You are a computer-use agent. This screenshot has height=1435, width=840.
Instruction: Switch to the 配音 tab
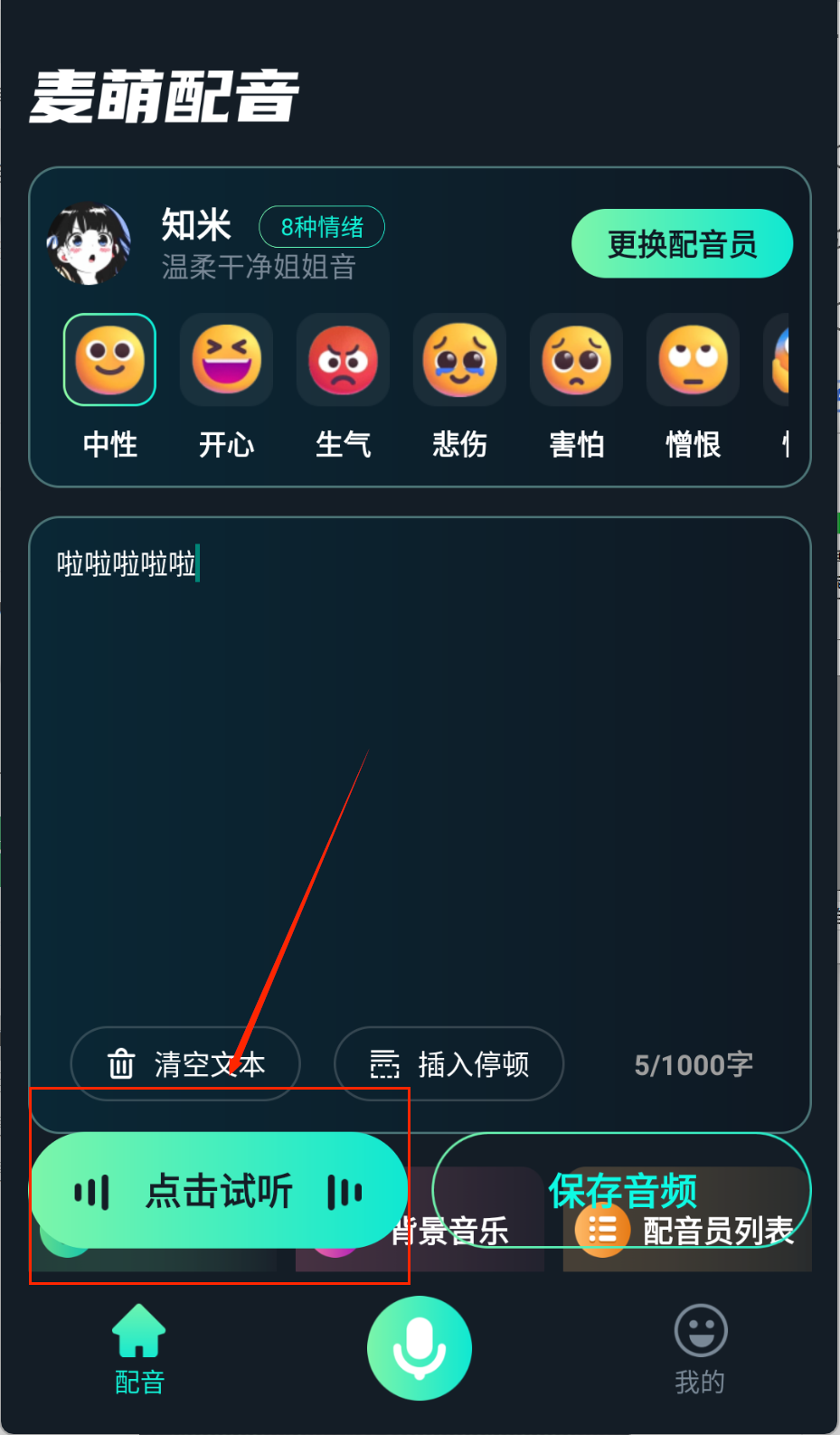click(139, 1349)
